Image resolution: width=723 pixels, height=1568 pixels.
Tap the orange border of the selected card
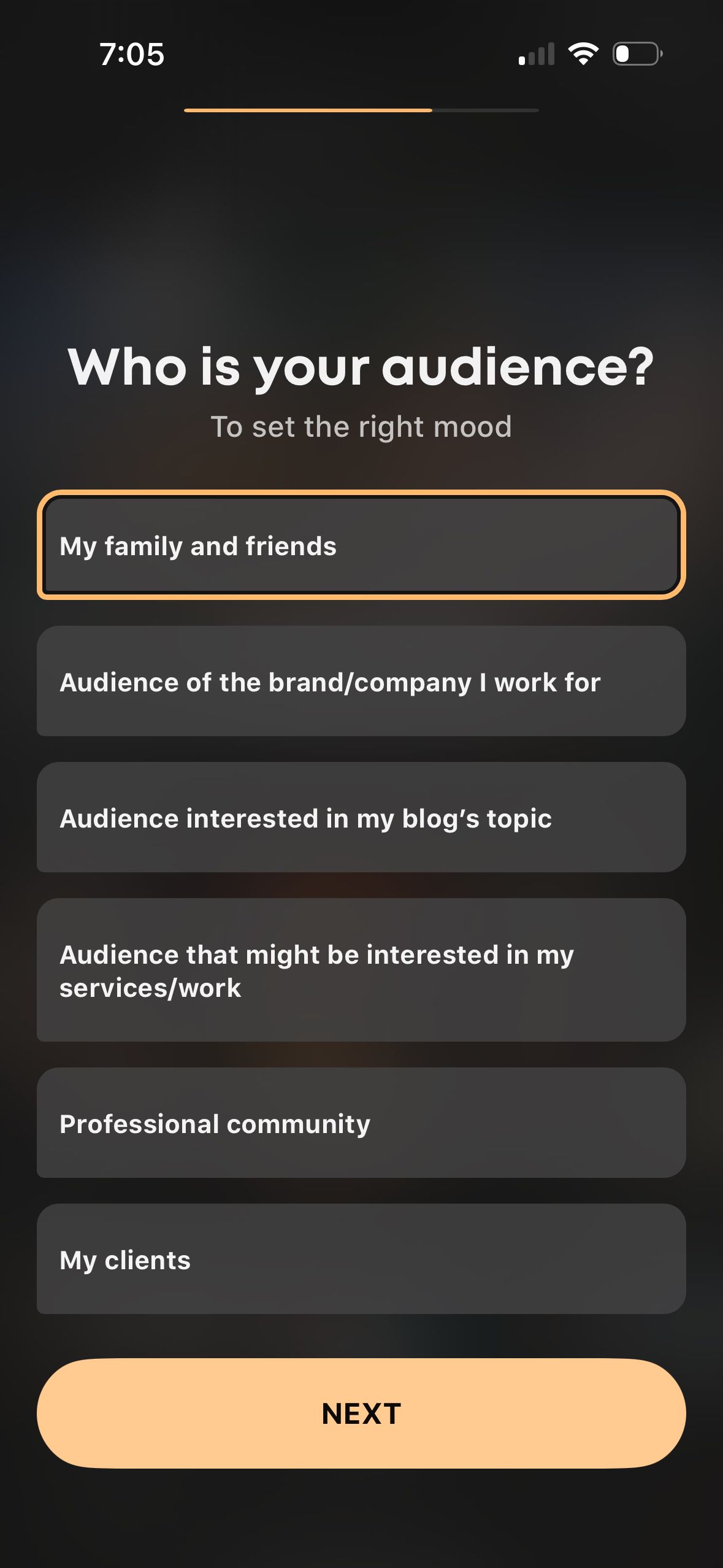click(361, 493)
